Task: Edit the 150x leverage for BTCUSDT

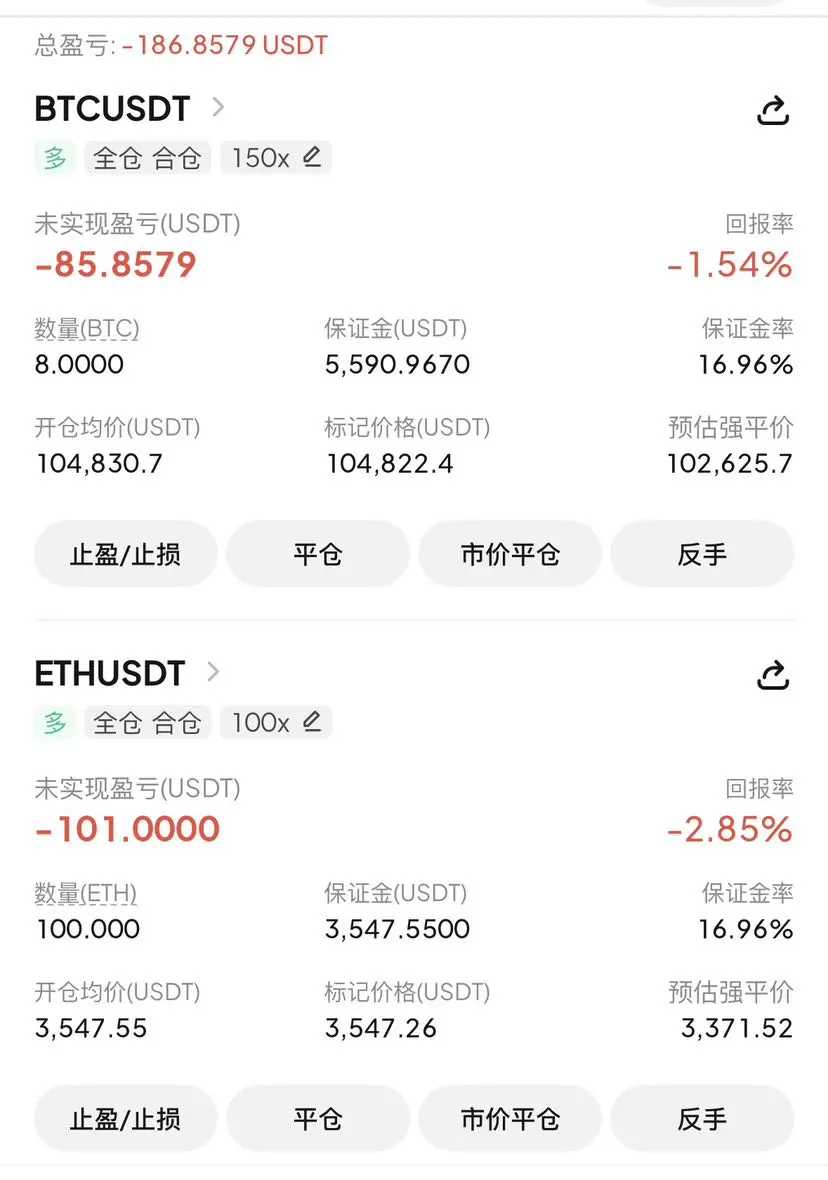Action: pyautogui.click(x=276, y=158)
